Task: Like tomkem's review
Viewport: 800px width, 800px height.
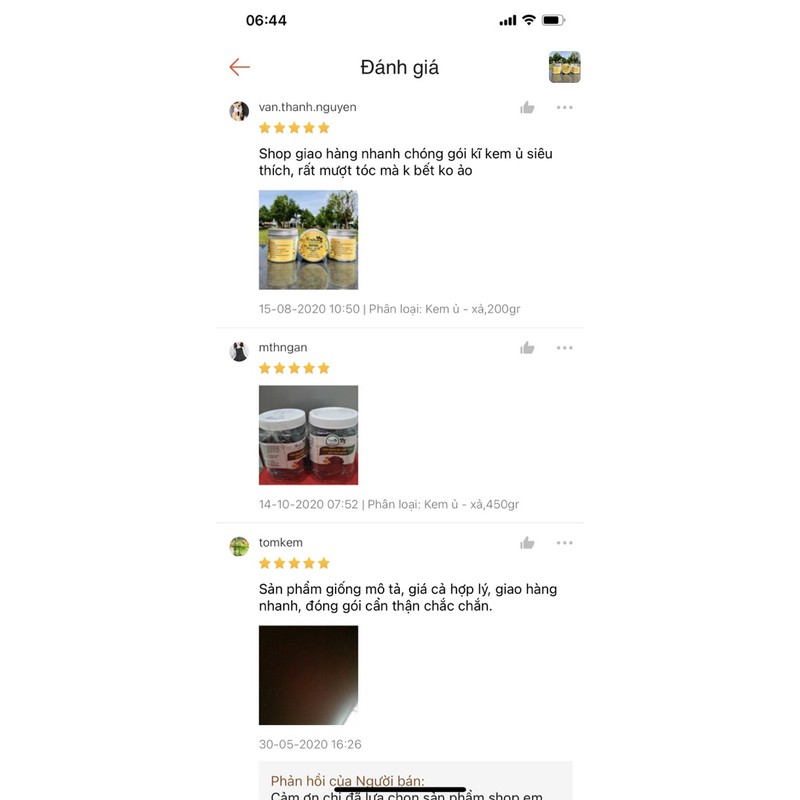Action: coord(527,543)
